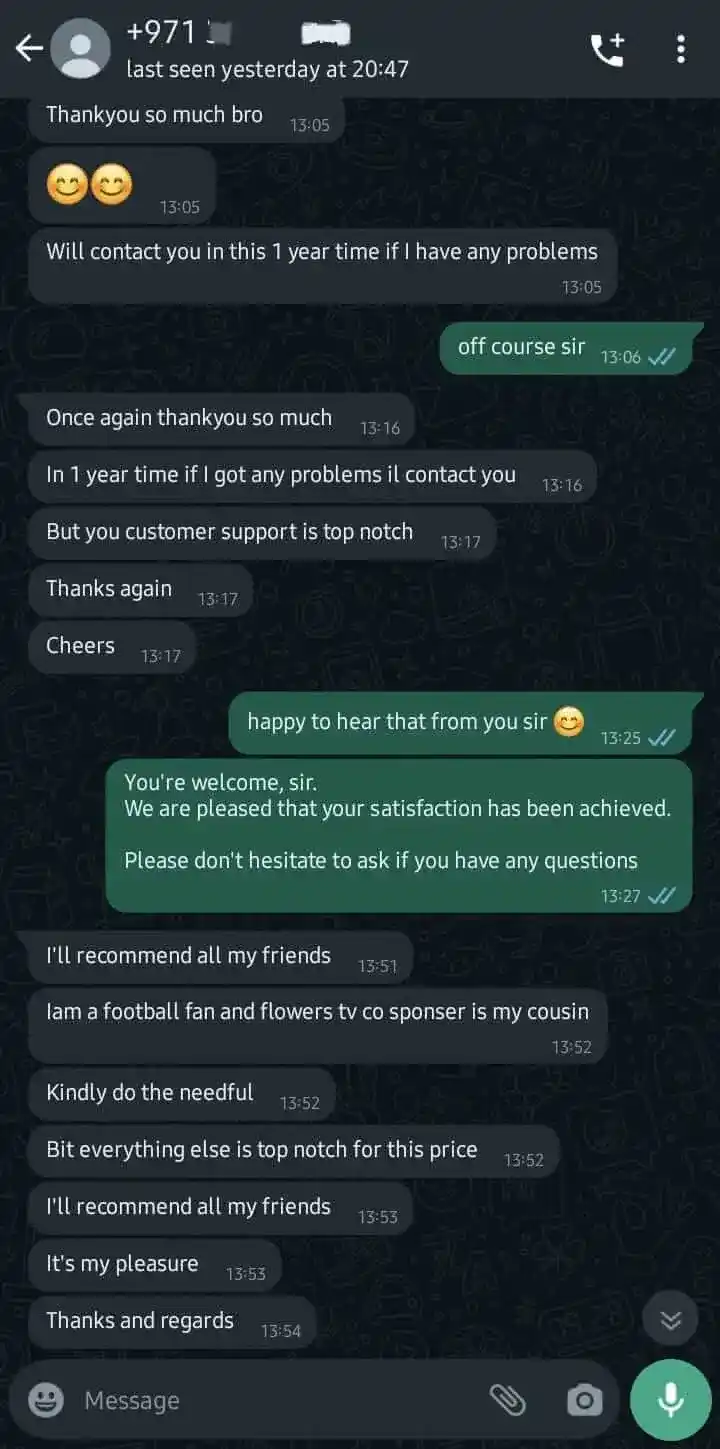
Task: Go back to the chat list
Action: tap(28, 48)
